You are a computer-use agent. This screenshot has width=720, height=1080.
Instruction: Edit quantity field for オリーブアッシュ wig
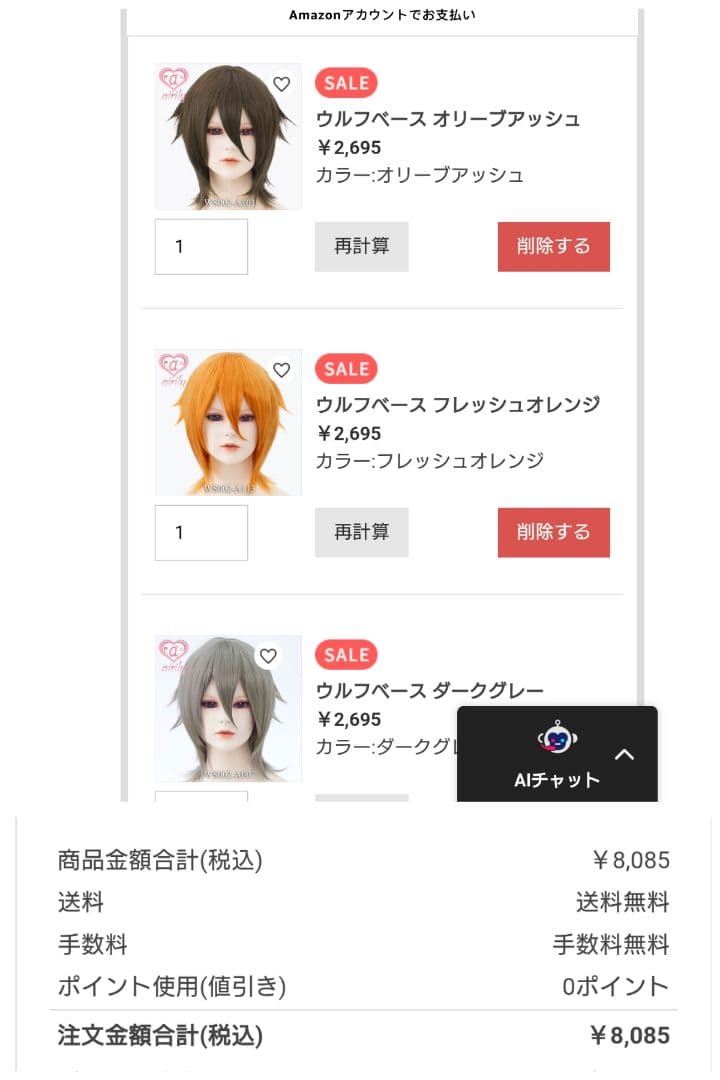pos(201,246)
